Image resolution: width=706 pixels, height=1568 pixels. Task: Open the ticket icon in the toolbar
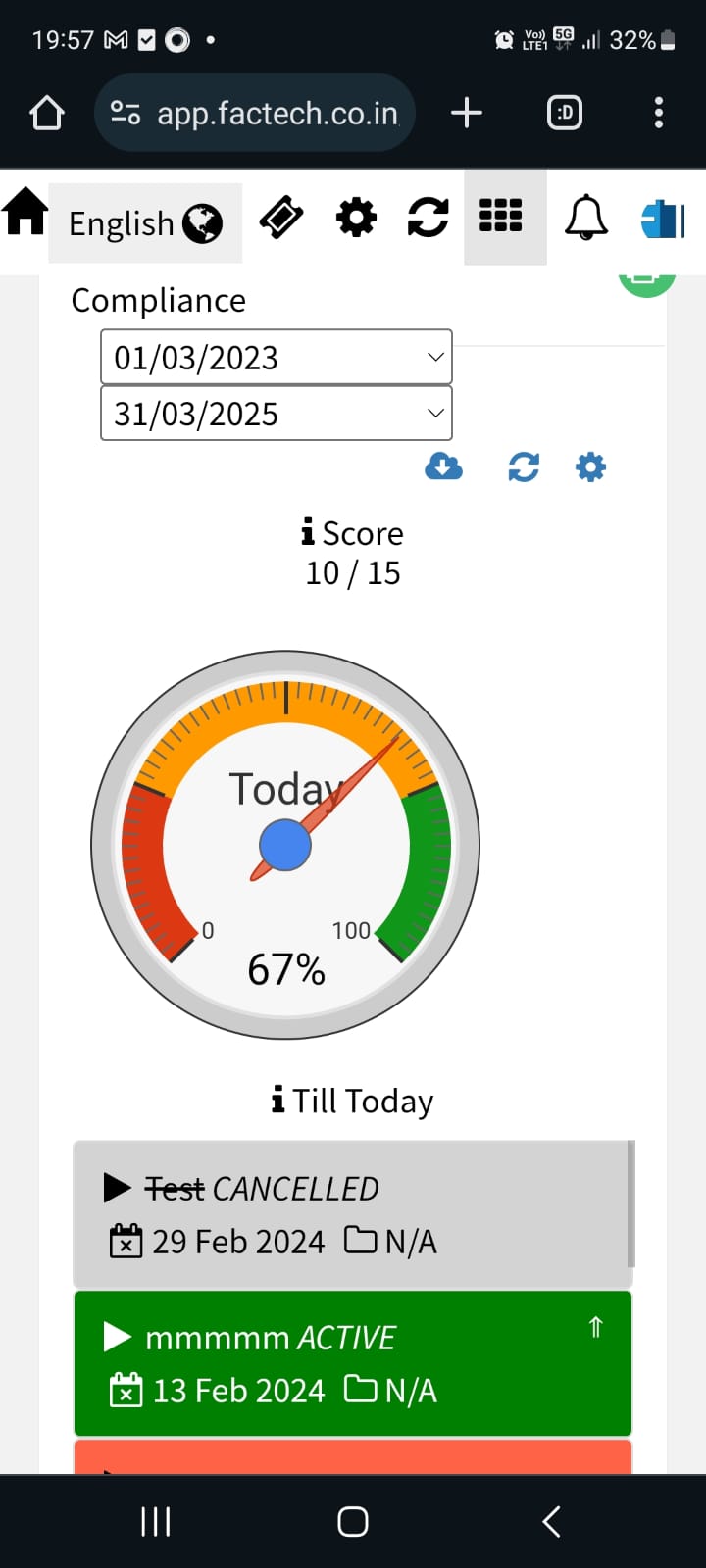[x=281, y=217]
